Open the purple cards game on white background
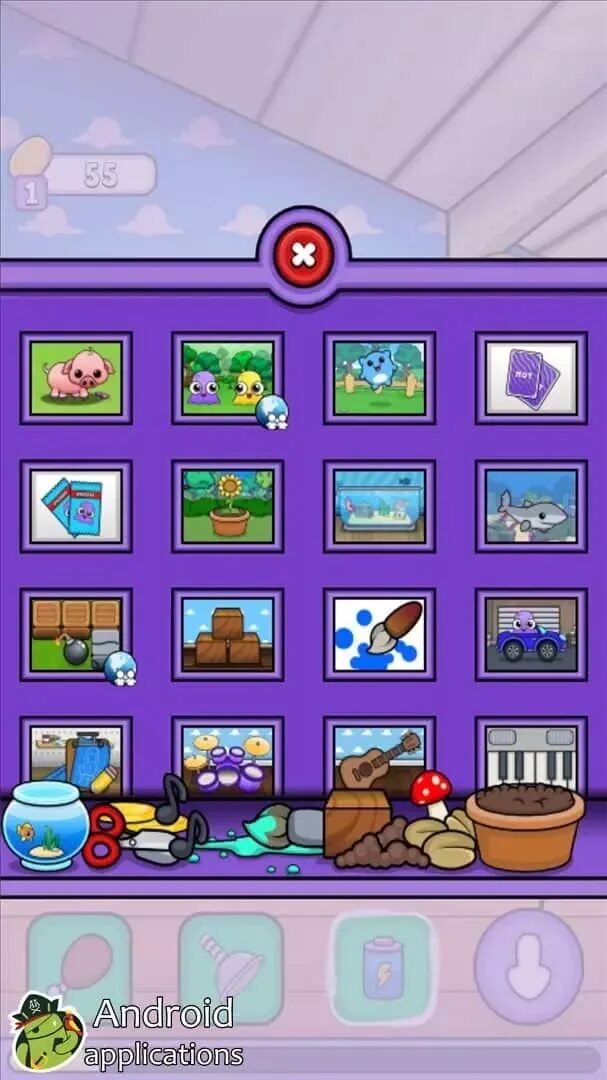The height and width of the screenshot is (1080, 607). 531,378
